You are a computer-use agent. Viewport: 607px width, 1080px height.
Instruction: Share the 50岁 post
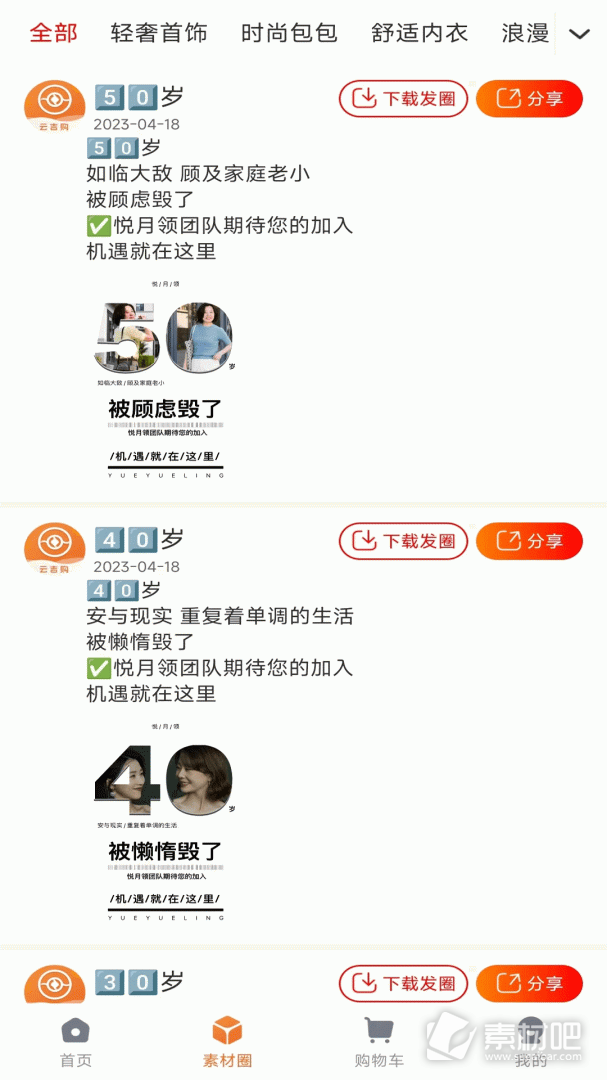click(529, 99)
